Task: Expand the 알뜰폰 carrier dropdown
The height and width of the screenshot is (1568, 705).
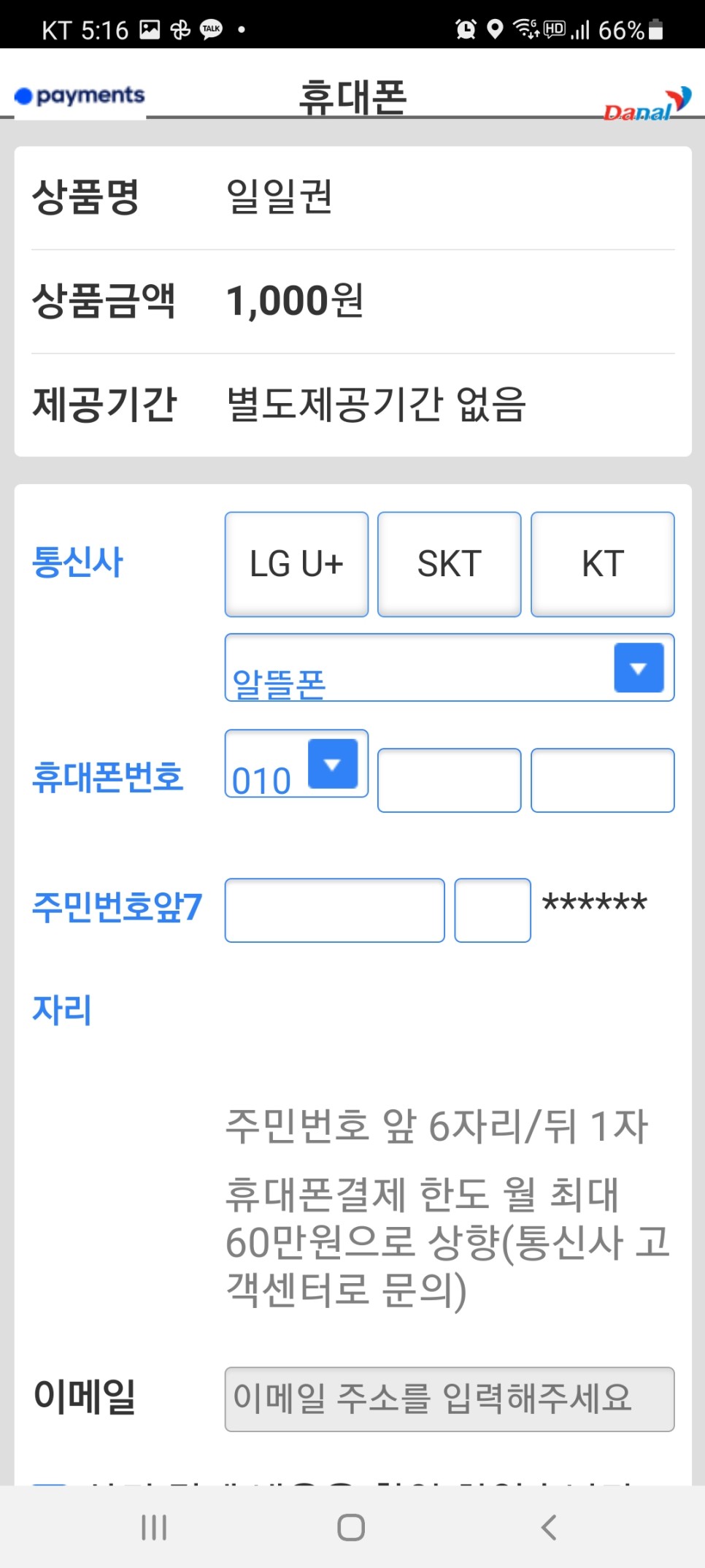Action: pos(450,668)
